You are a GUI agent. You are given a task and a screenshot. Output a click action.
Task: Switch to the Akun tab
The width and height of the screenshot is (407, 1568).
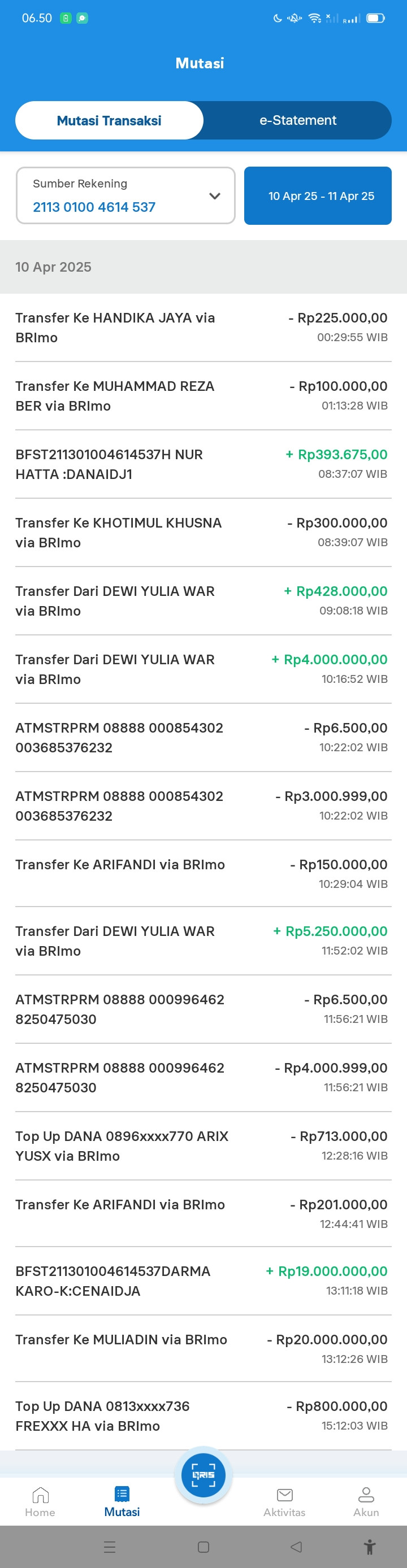pos(366,1502)
